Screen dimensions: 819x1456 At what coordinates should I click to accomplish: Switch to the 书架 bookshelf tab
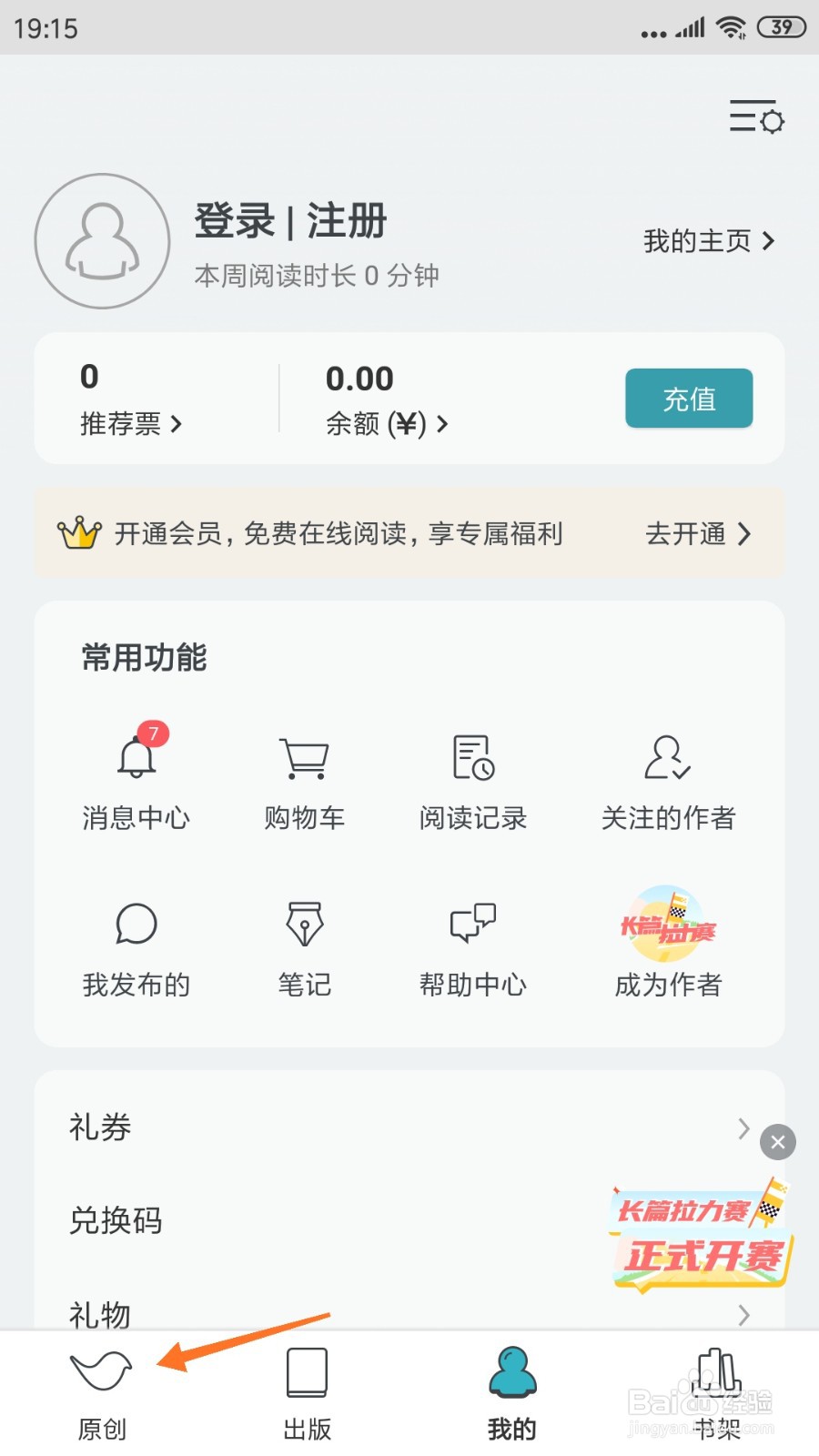[x=717, y=1392]
